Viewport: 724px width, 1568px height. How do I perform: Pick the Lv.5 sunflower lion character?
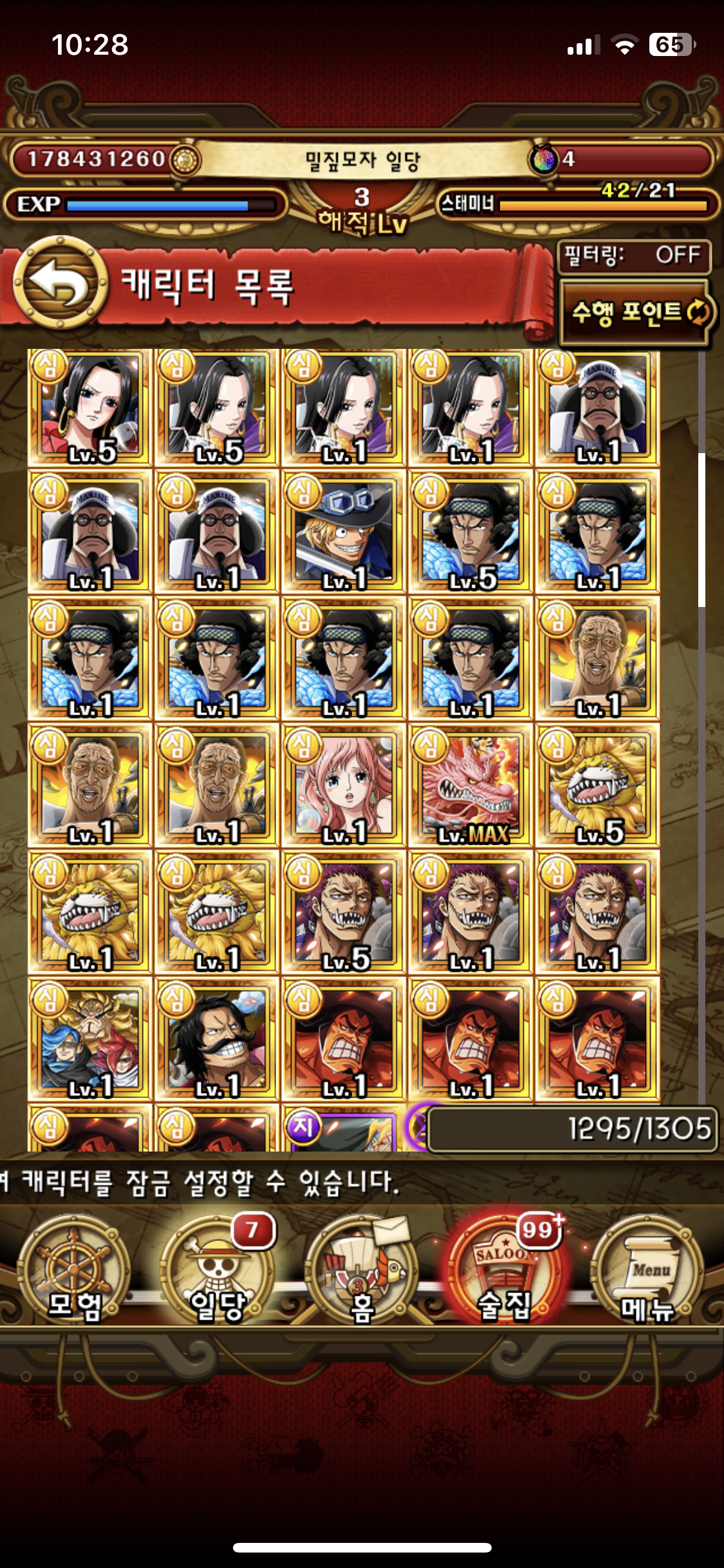point(597,785)
